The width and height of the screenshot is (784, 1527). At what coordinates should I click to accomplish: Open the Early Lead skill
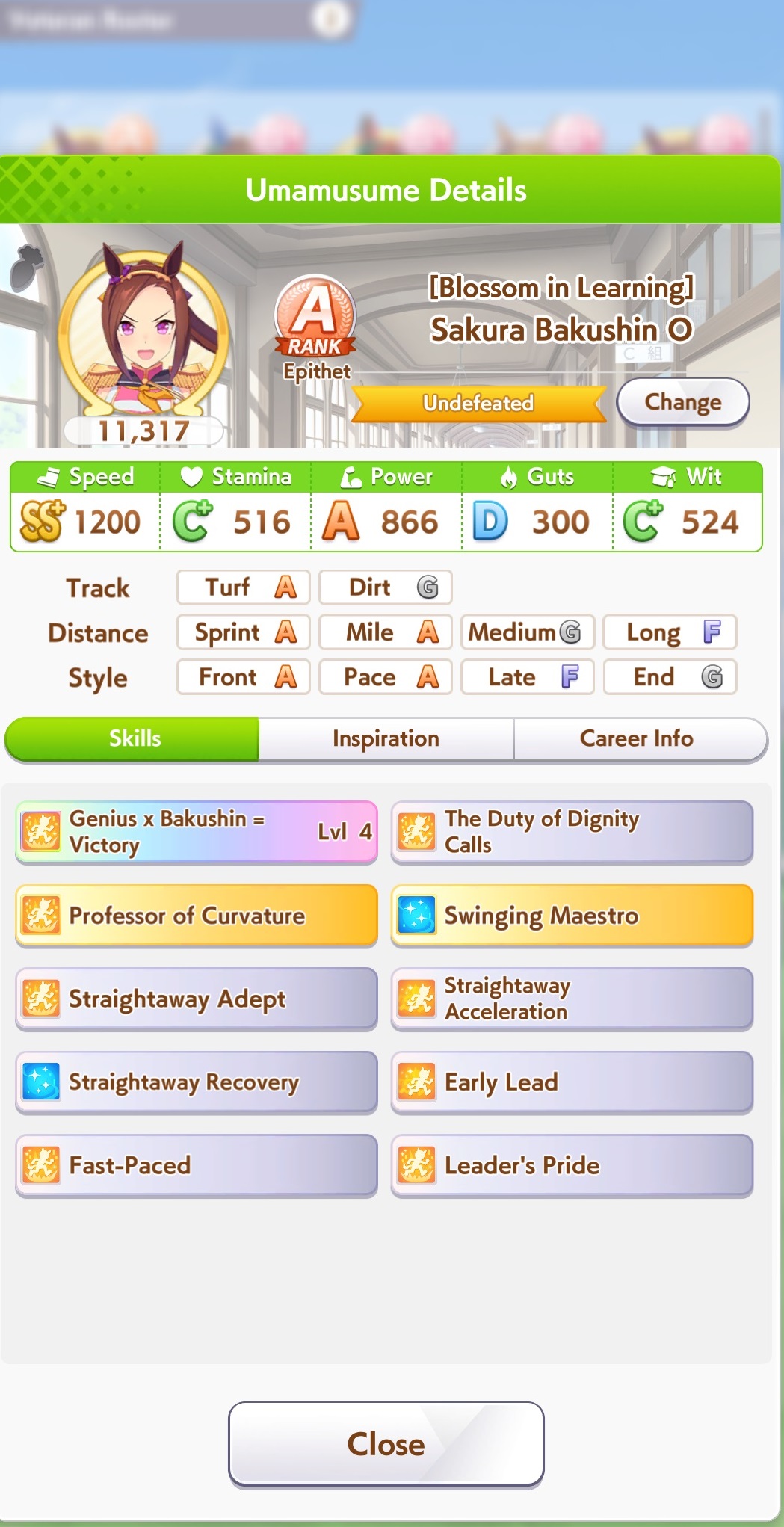[572, 1082]
